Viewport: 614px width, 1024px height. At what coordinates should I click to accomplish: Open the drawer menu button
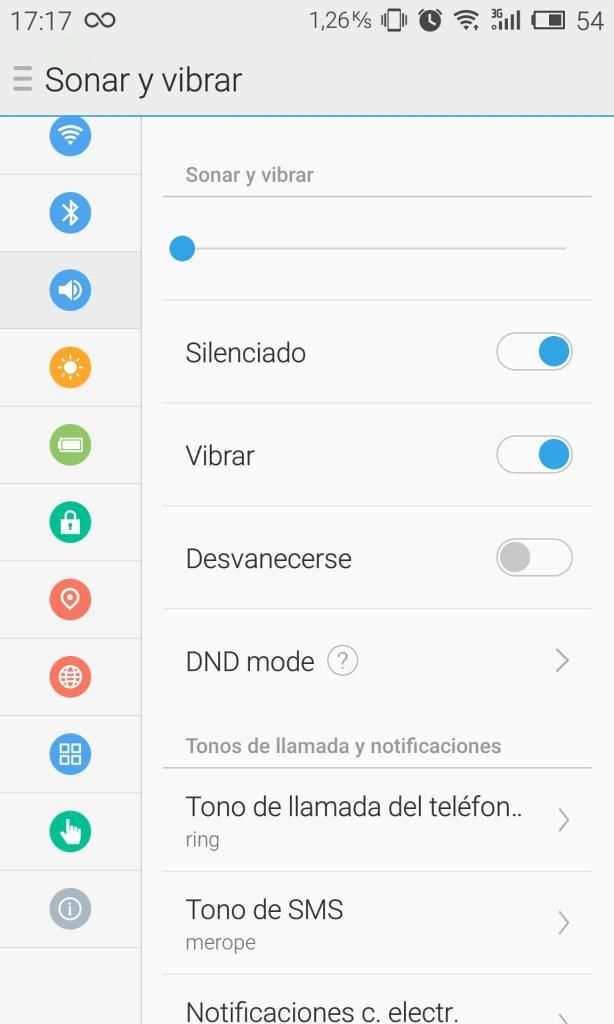click(x=22, y=79)
